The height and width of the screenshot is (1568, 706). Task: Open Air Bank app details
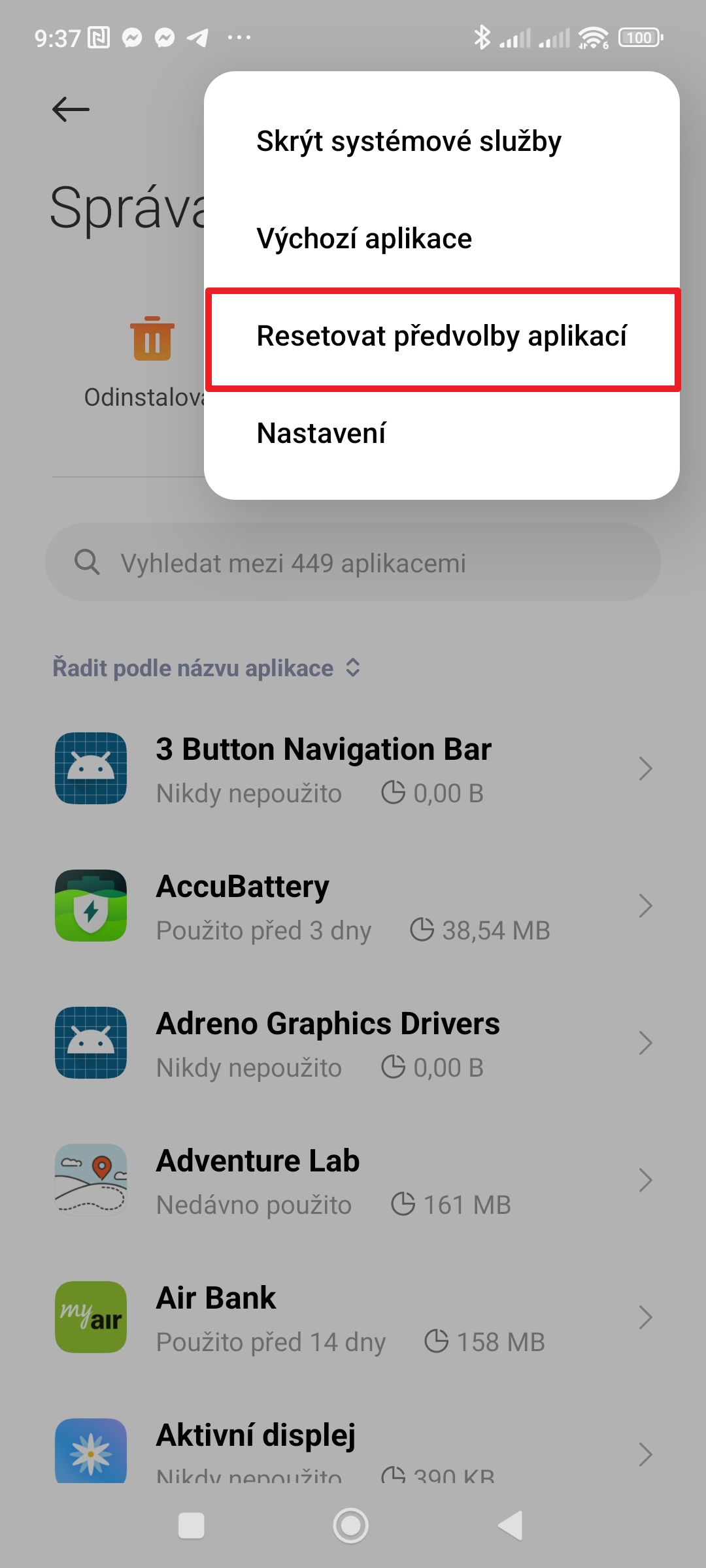tap(353, 1318)
